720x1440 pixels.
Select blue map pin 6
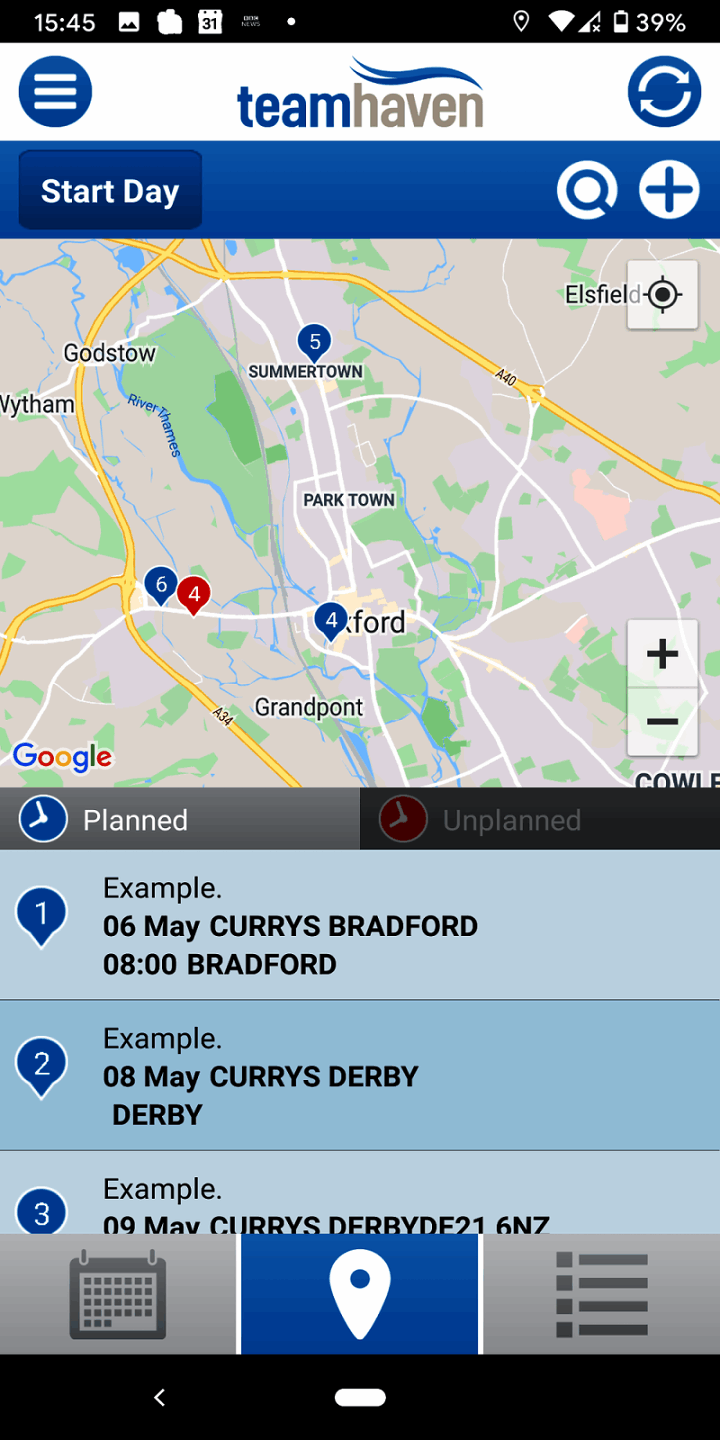(x=161, y=584)
